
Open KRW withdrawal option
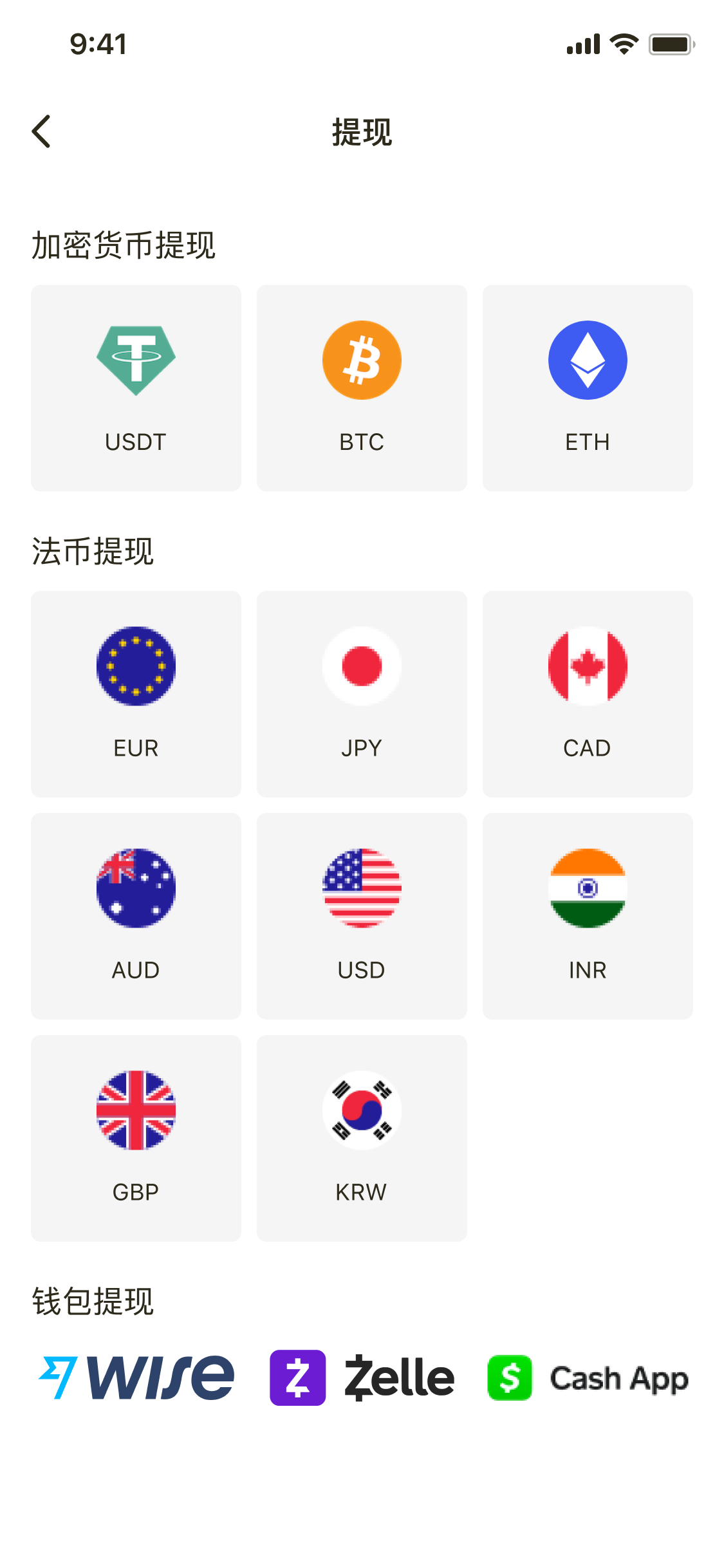[x=362, y=1138]
